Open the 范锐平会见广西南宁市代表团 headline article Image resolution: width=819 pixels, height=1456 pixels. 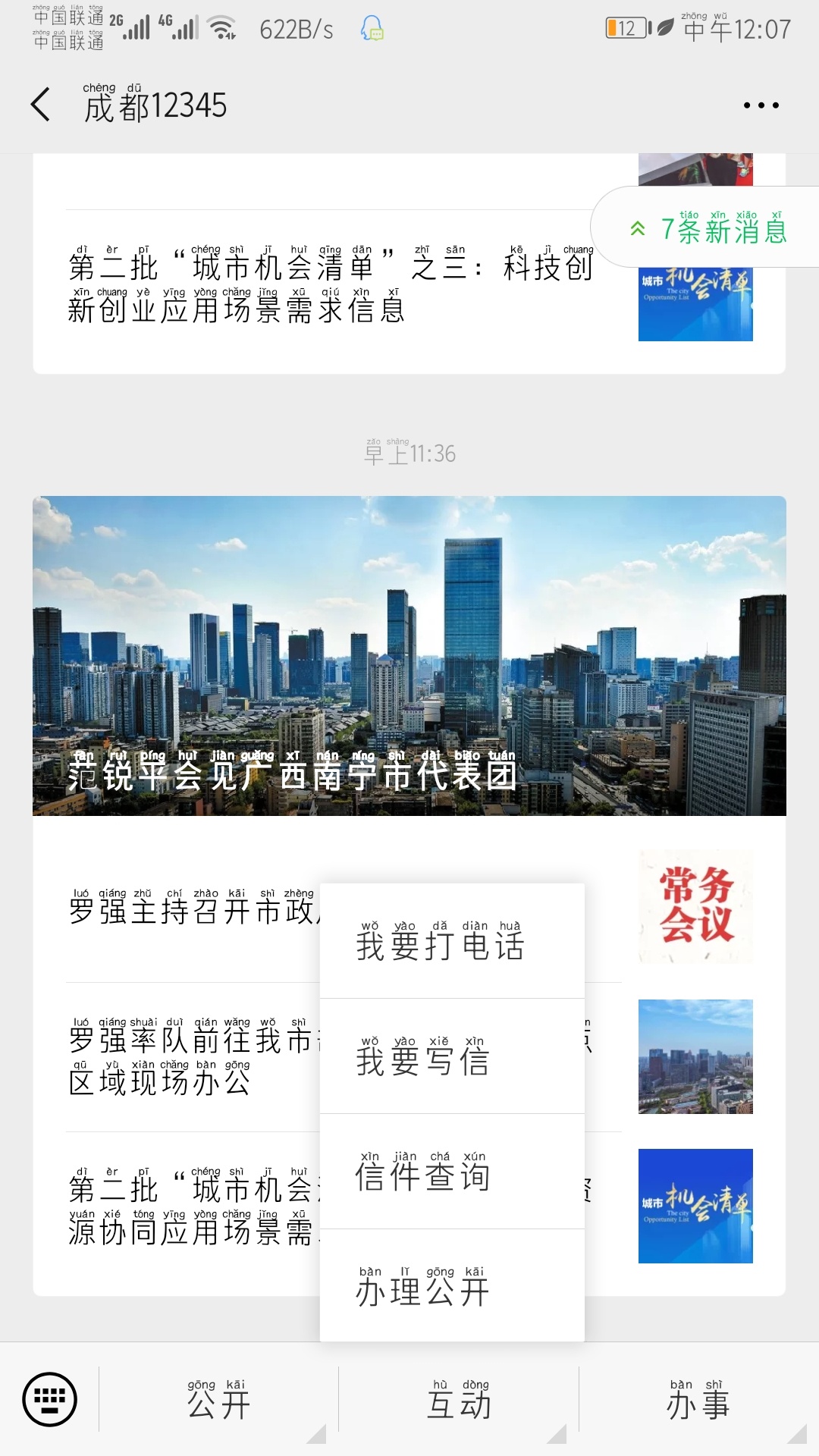coord(409,656)
